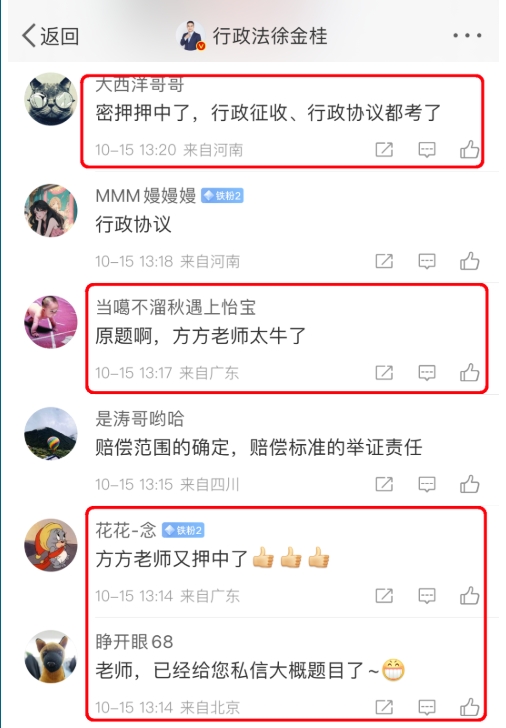This screenshot has width=506, height=728.
Task: Reply to MMM嫚嫚嫚's comment
Action: click(427, 261)
